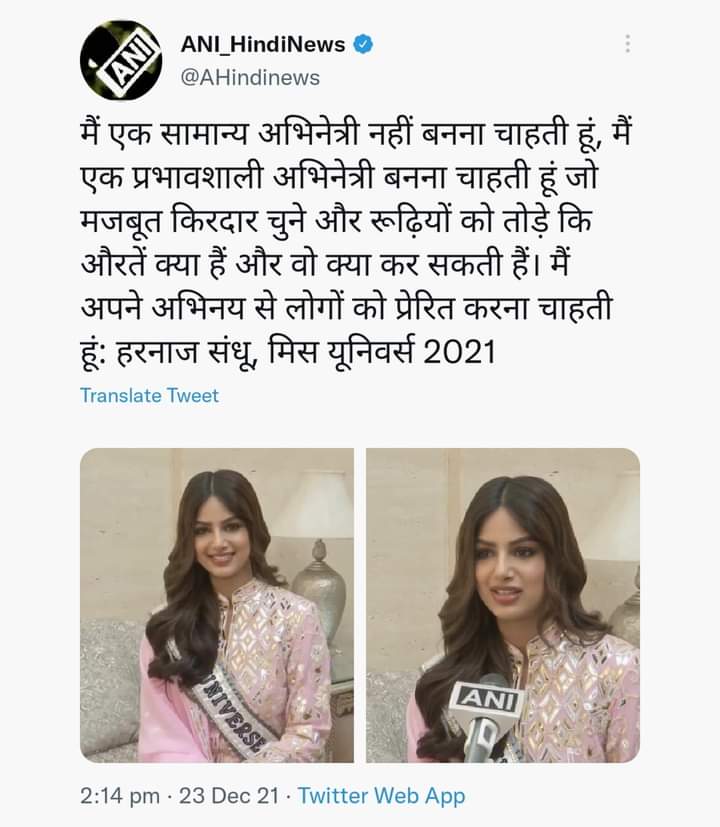
Task: Open the tweet's three-dot overflow menu
Action: 627,44
